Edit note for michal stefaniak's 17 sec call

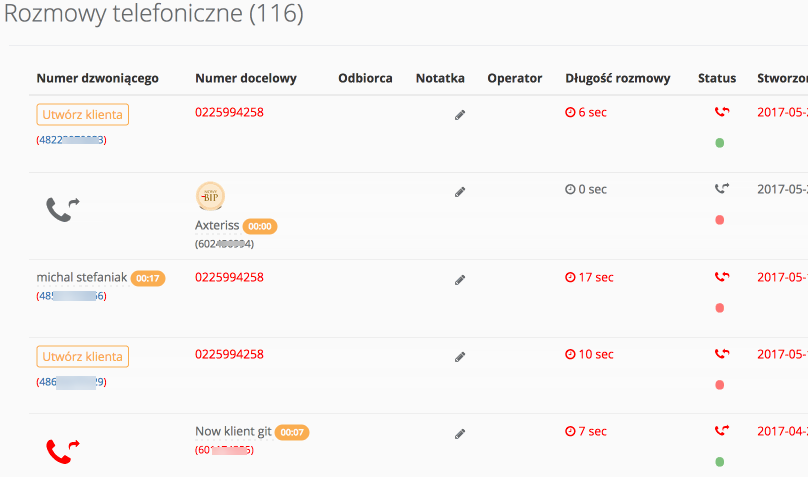(460, 280)
